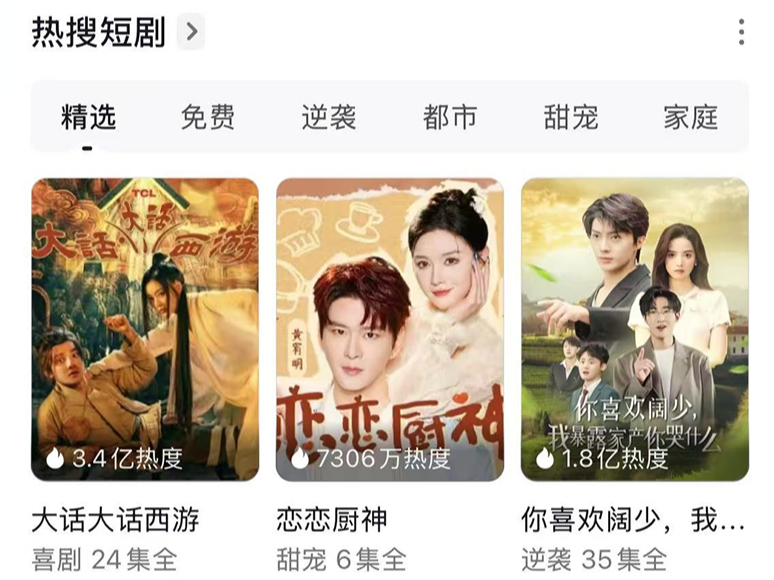Switch to the 甜宠 tab
774x580 pixels.
click(x=571, y=117)
